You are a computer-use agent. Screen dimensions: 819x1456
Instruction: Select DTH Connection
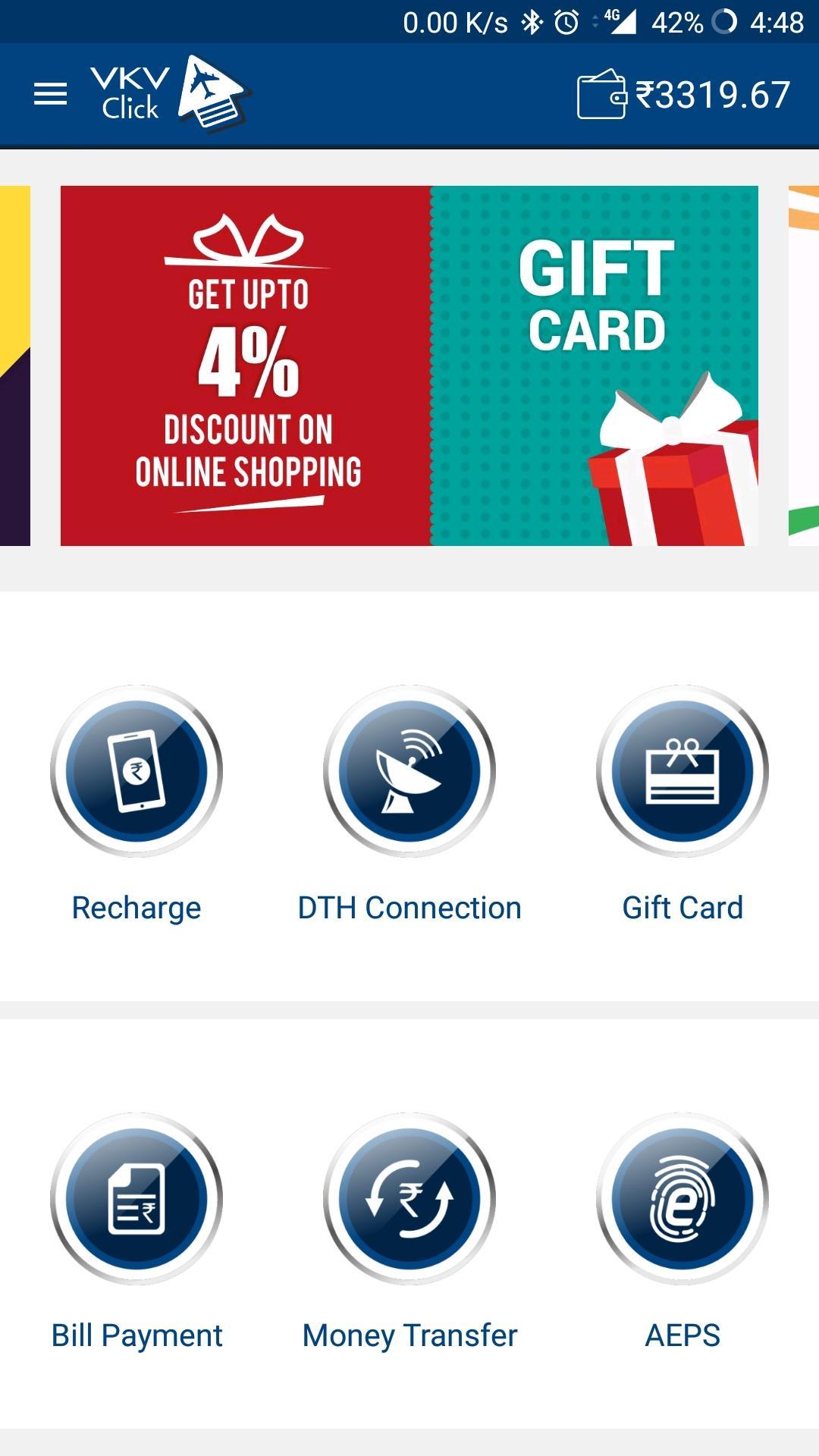409,771
